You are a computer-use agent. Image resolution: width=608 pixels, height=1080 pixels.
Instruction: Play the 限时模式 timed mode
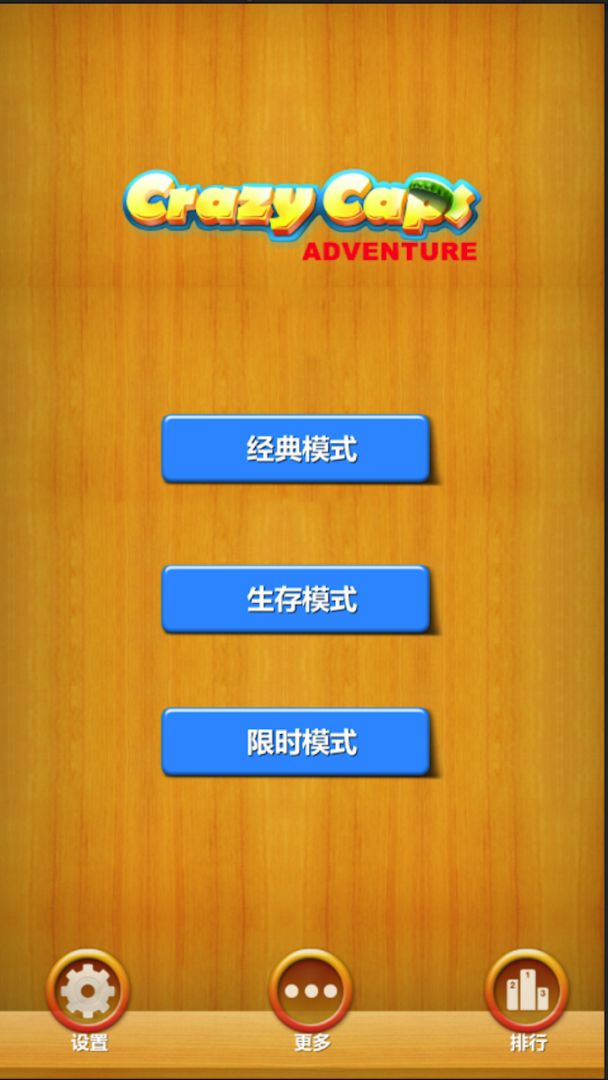296,742
